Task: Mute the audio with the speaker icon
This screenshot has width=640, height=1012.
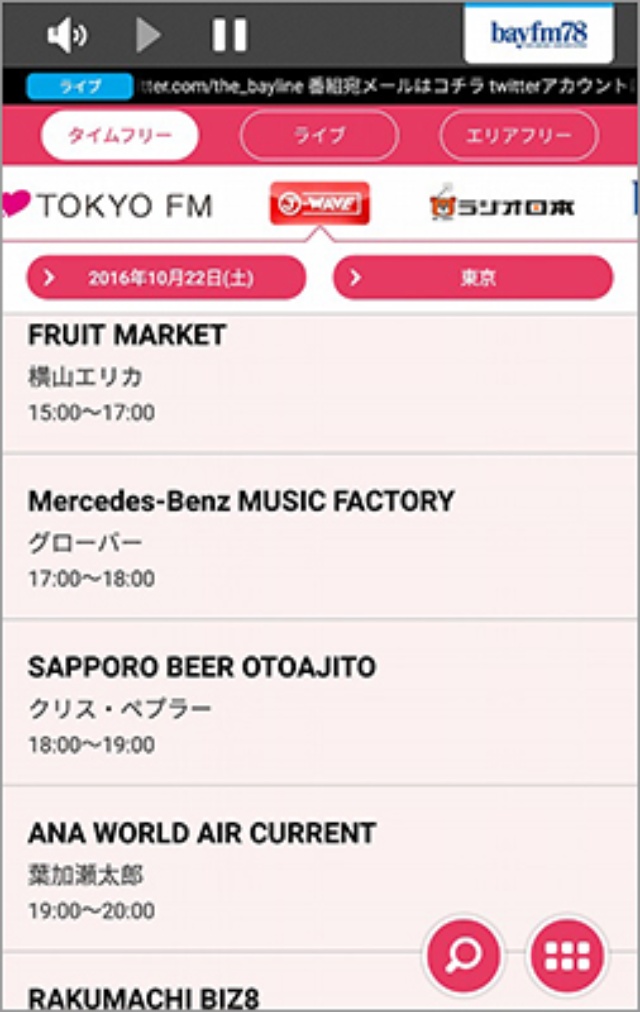Action: [67, 36]
